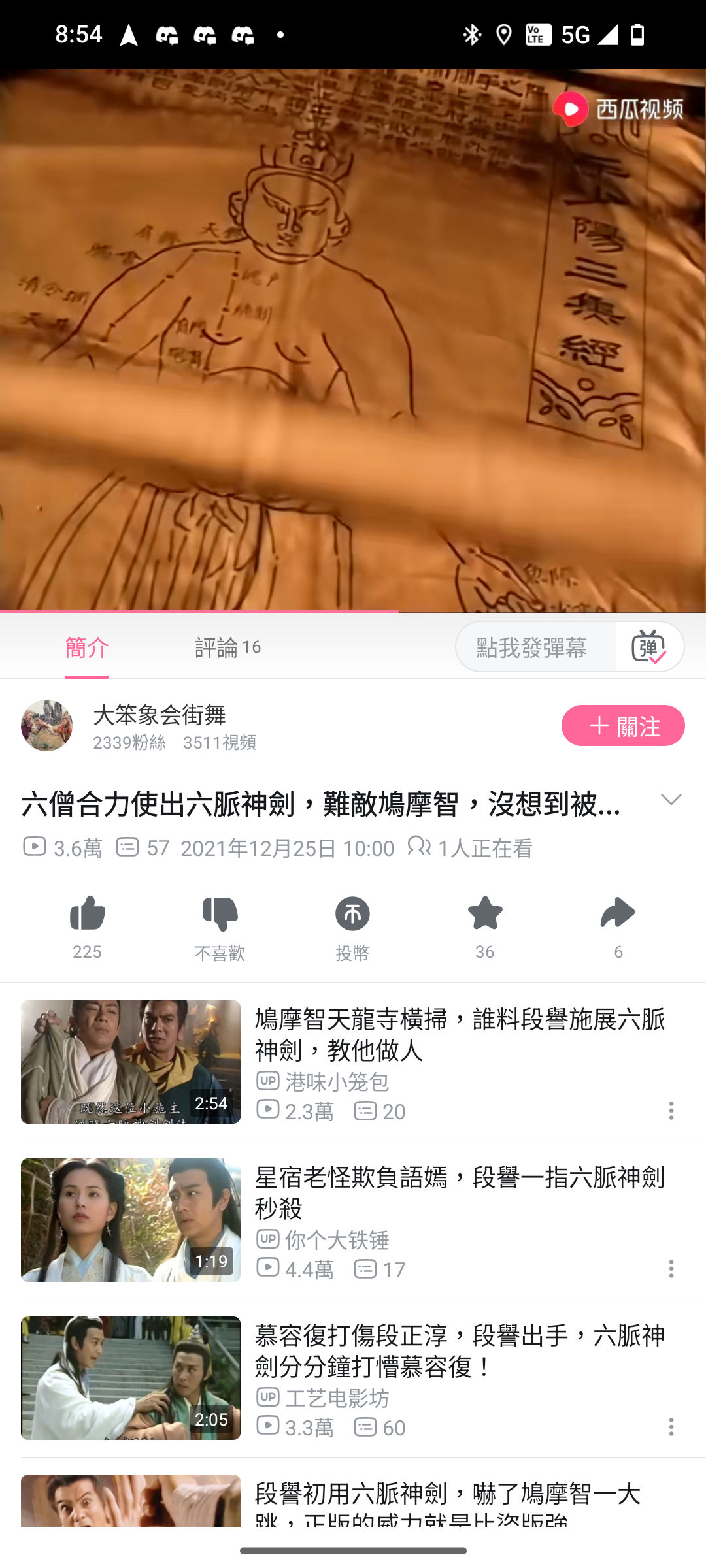Open more options for 港味小笼包 video
The image size is (706, 1568).
click(671, 1111)
